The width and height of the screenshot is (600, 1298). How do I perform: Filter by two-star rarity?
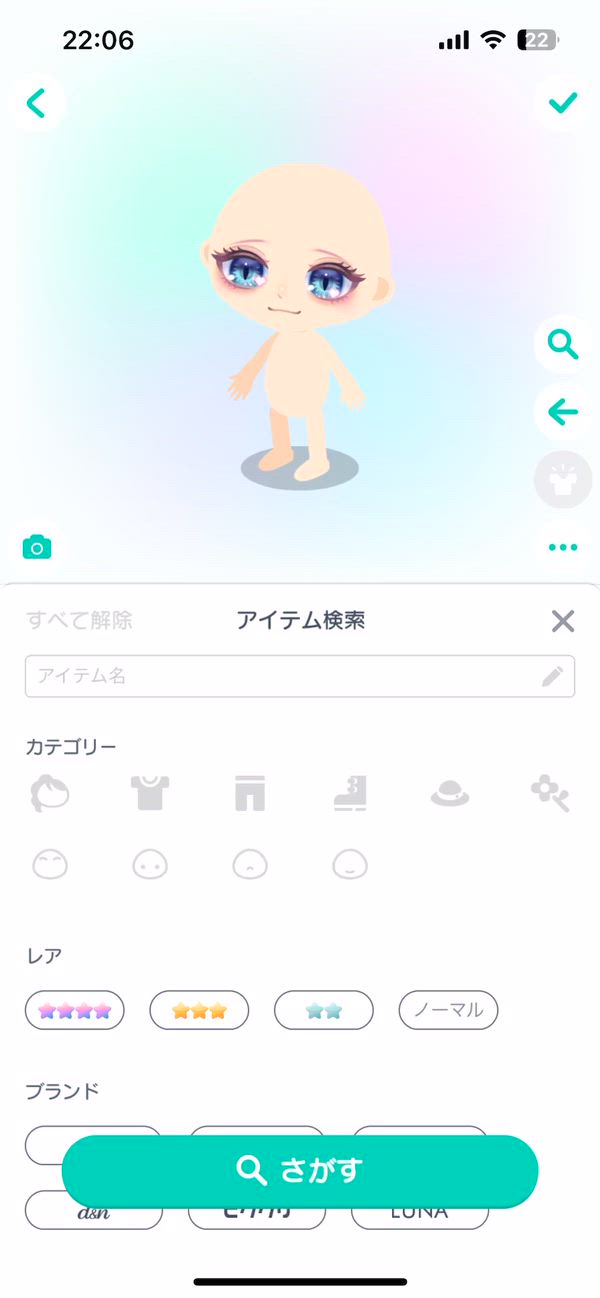point(324,1010)
